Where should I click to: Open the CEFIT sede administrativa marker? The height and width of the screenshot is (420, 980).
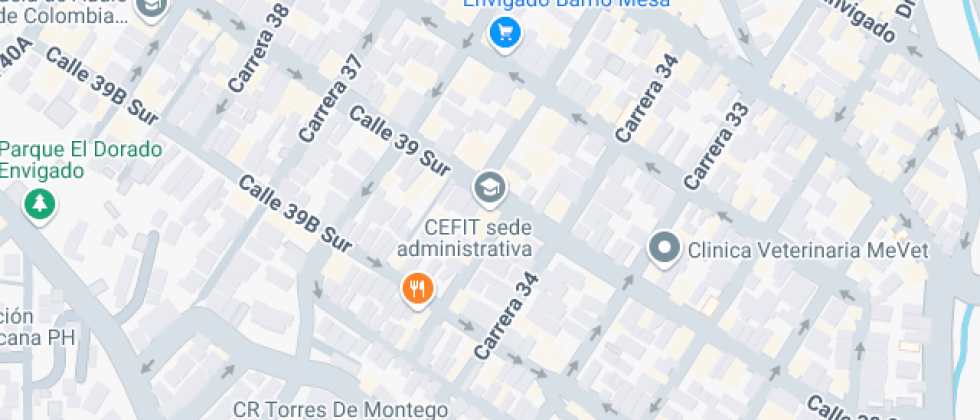[489, 186]
